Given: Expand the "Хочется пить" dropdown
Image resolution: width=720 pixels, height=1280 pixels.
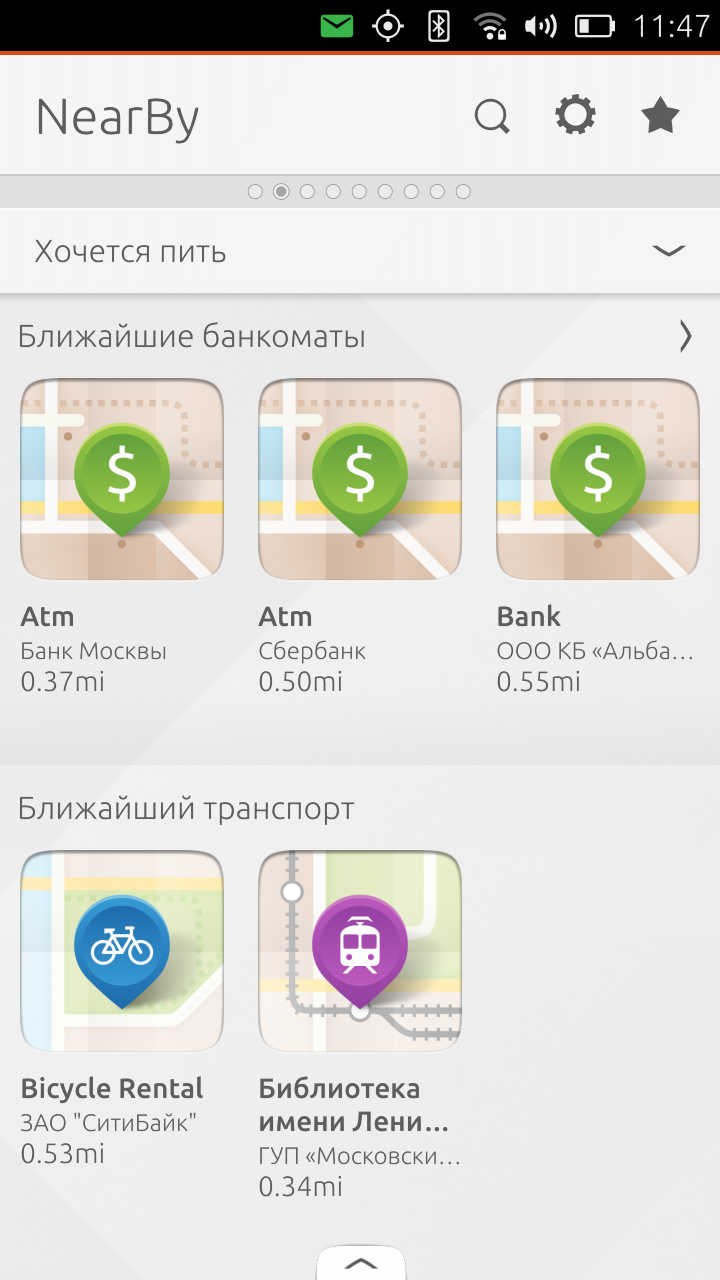Looking at the screenshot, I should (668, 251).
